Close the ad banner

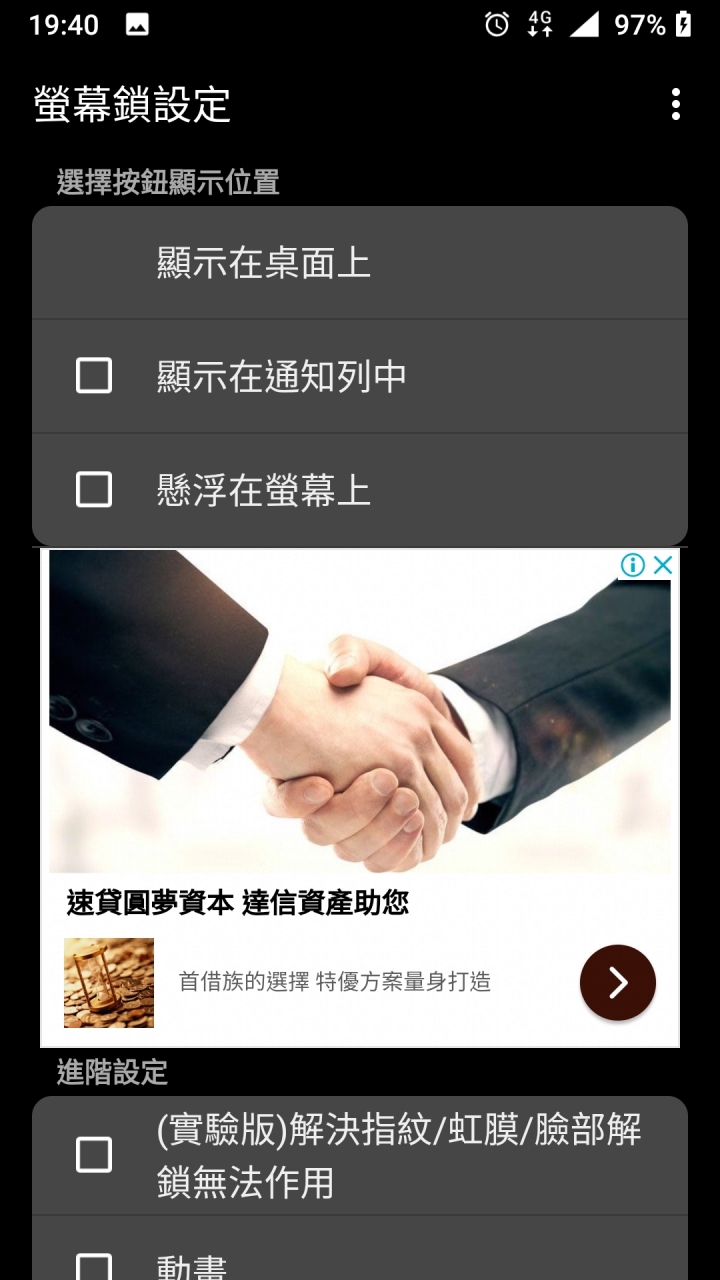tap(662, 566)
